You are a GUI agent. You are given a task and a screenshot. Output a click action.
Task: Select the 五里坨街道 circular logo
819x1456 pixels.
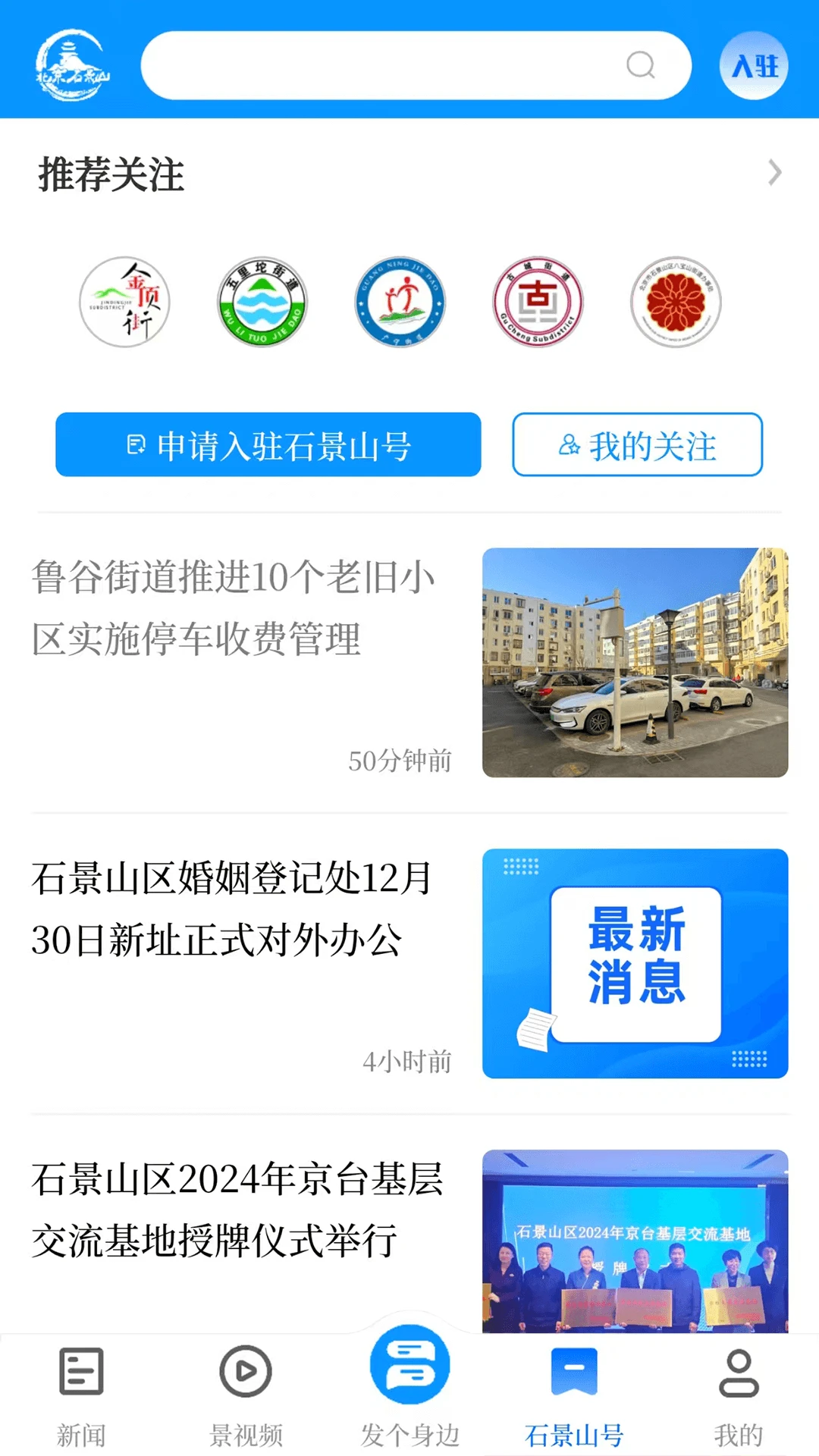click(x=263, y=302)
